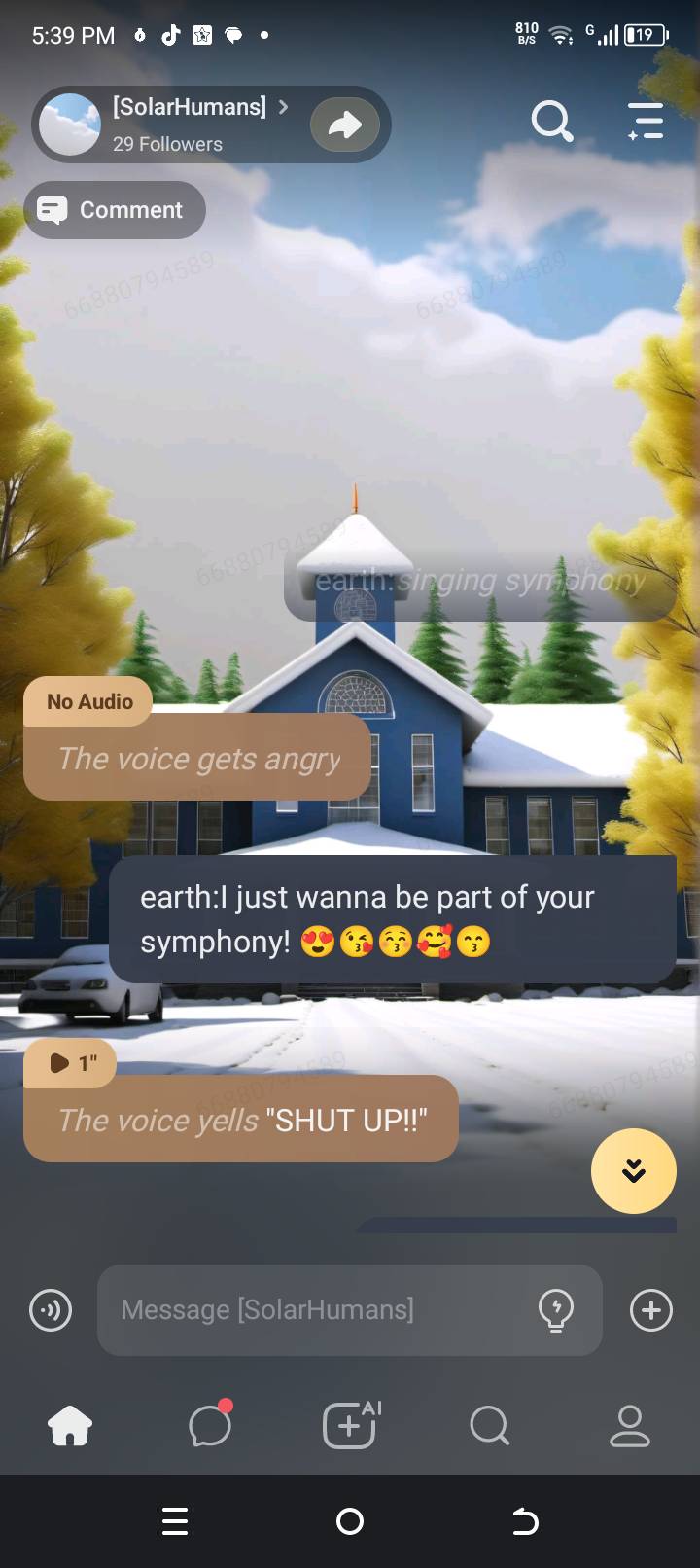700x1568 pixels.
Task: Go to the Home tab
Action: click(x=70, y=1426)
